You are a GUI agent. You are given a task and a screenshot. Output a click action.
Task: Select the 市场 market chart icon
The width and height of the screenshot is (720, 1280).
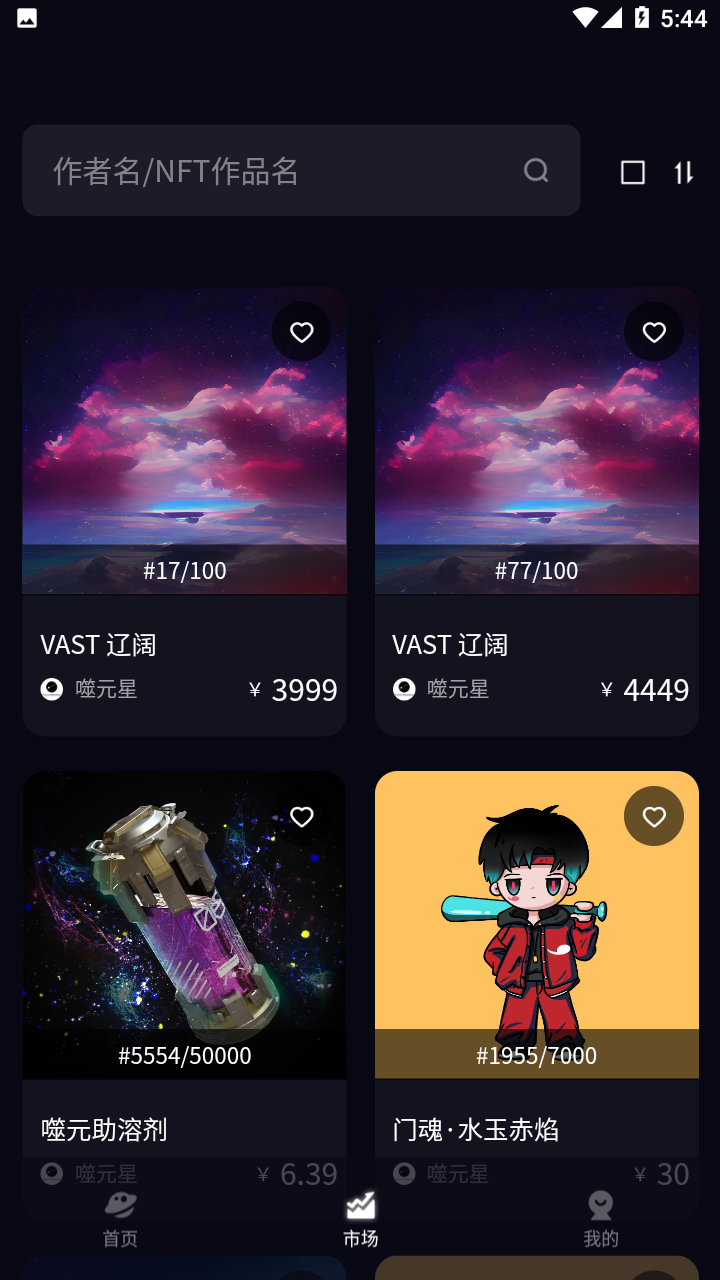tap(360, 1204)
